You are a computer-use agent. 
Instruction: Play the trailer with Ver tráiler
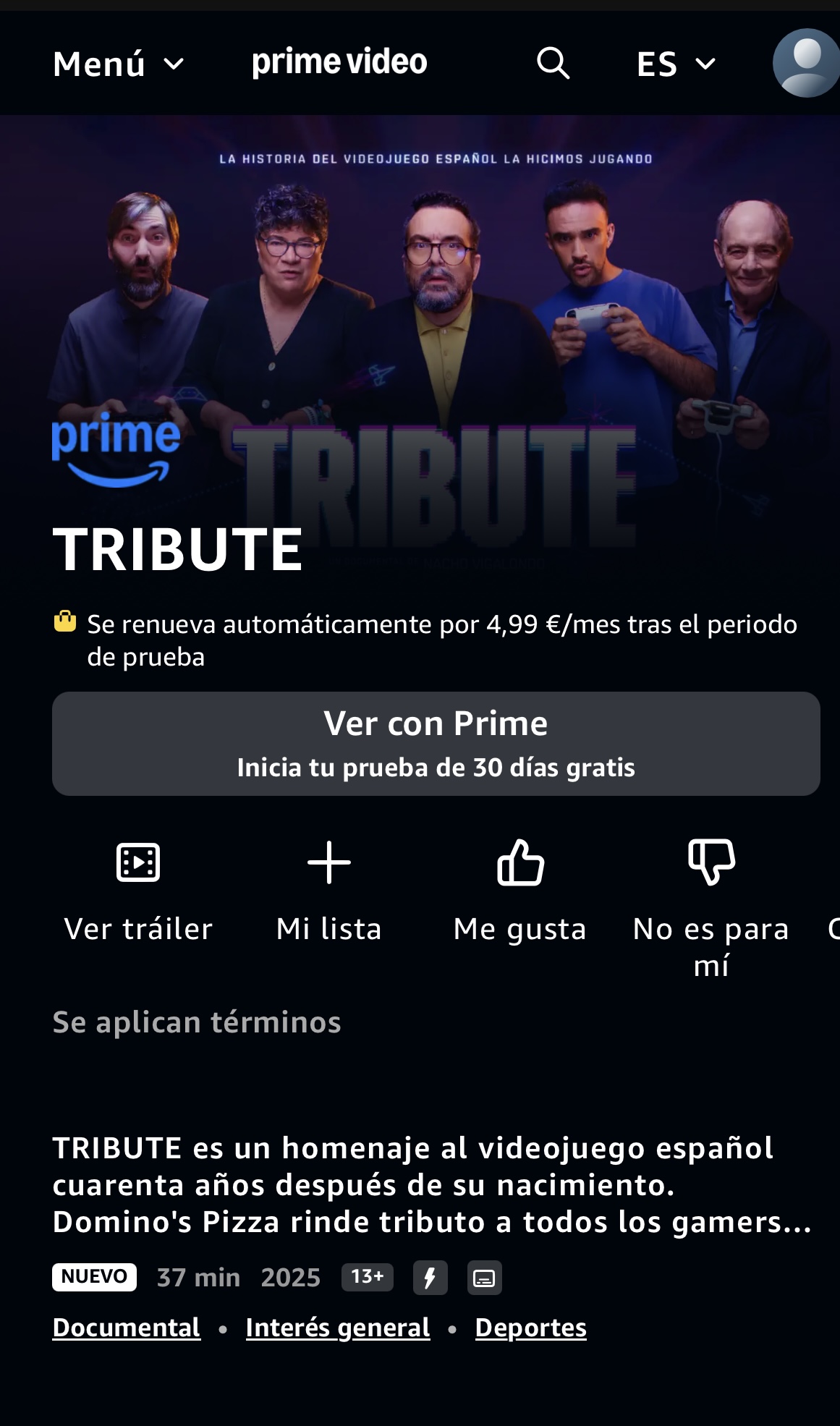pos(138,891)
